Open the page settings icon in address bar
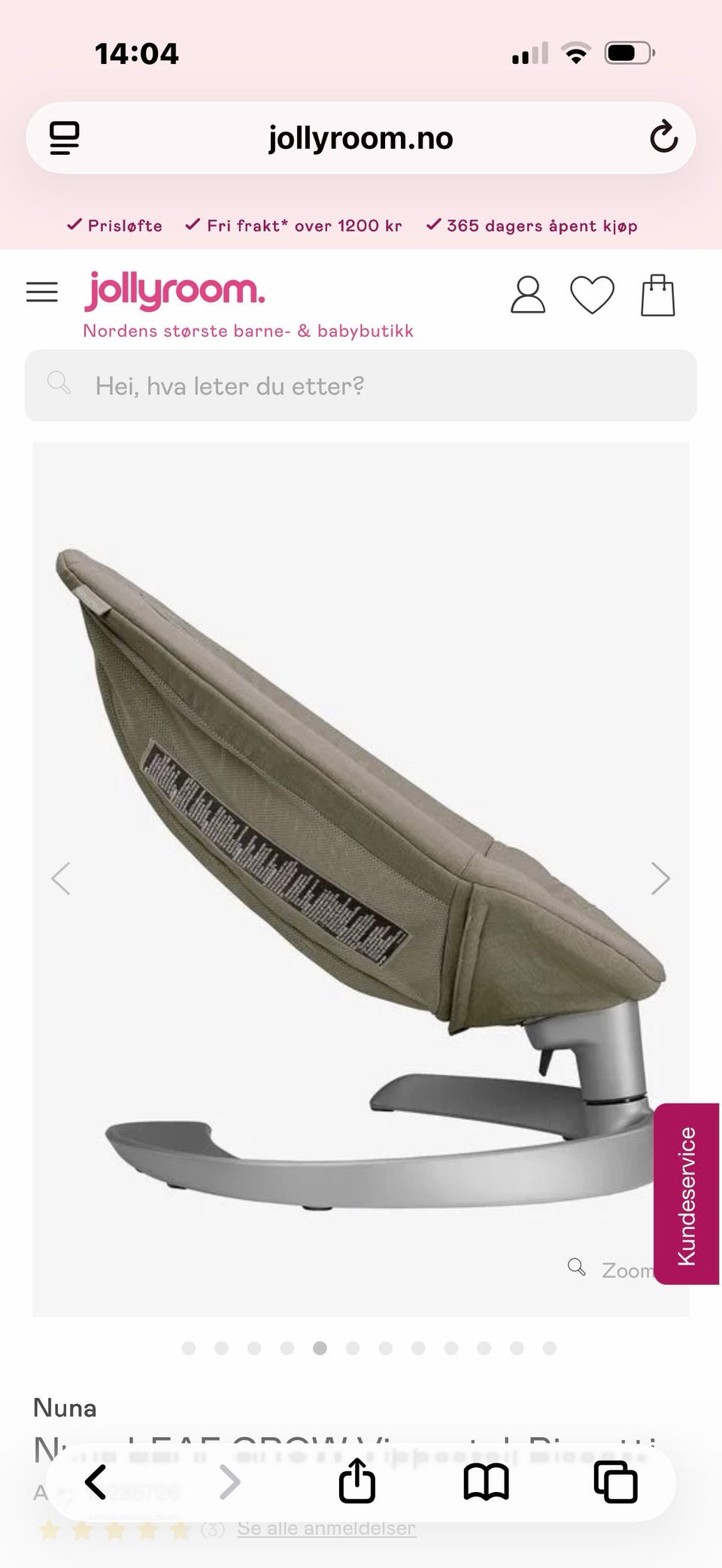 65,138
